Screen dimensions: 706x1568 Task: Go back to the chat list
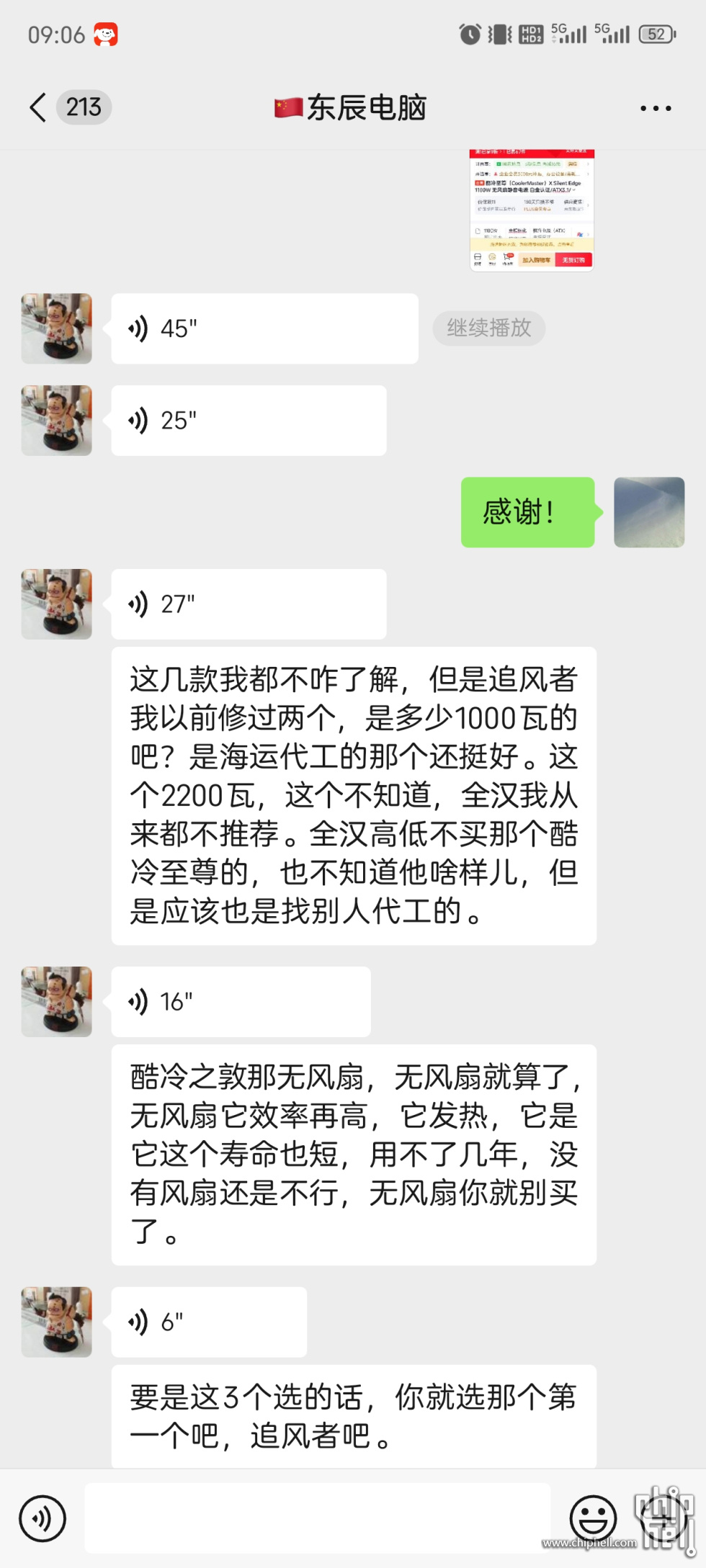point(39,108)
